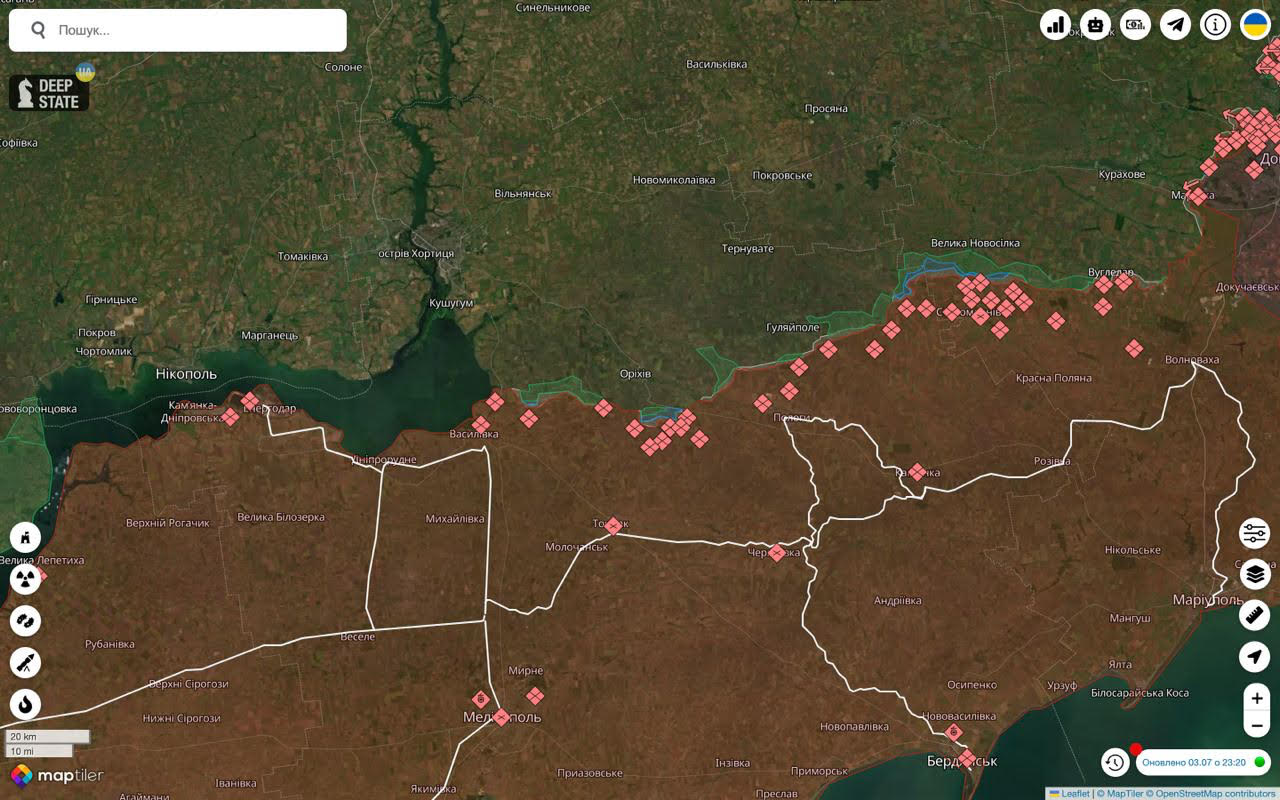
Task: Zoom out with the minus button
Action: click(x=1257, y=725)
